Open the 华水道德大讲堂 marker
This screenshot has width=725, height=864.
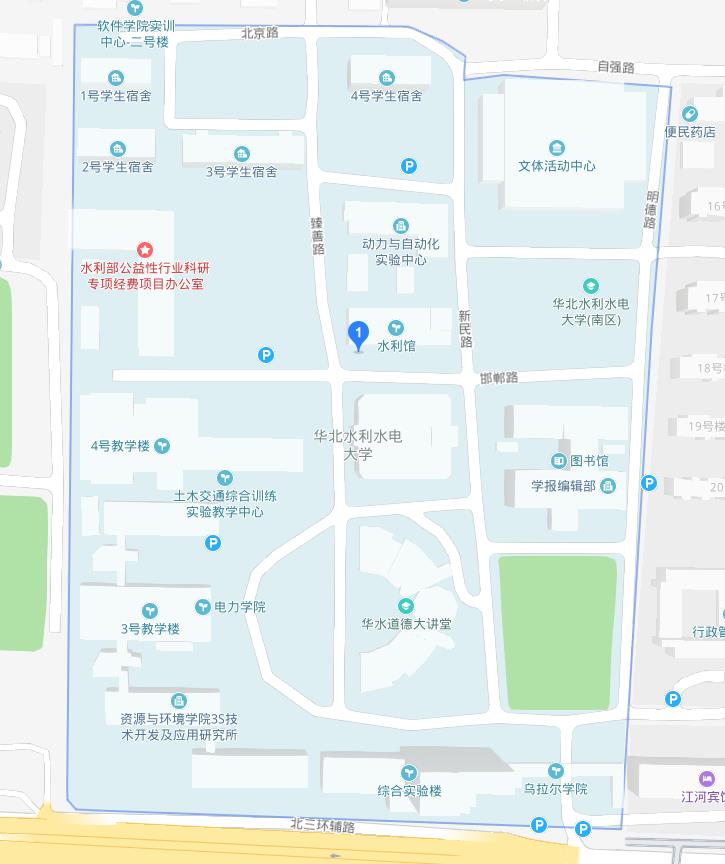tap(405, 605)
